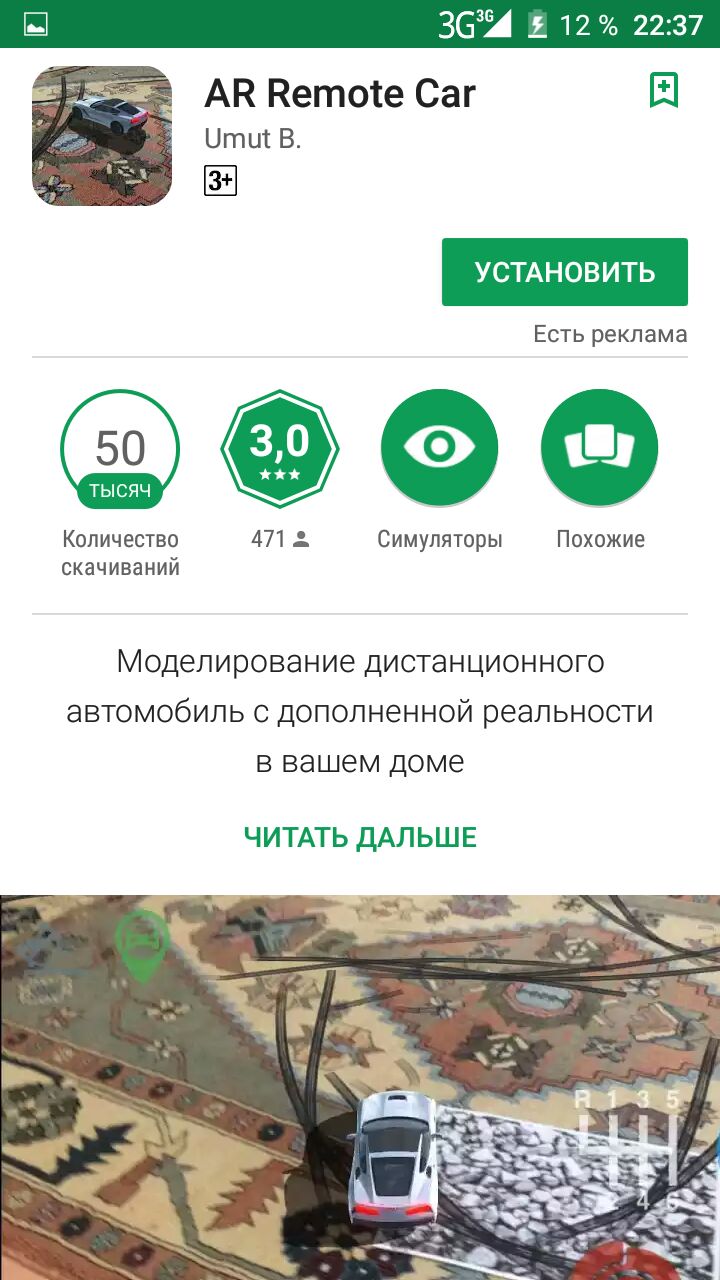Add AR Remote Car to wishlist
This screenshot has height=1280, width=720.
[x=663, y=90]
